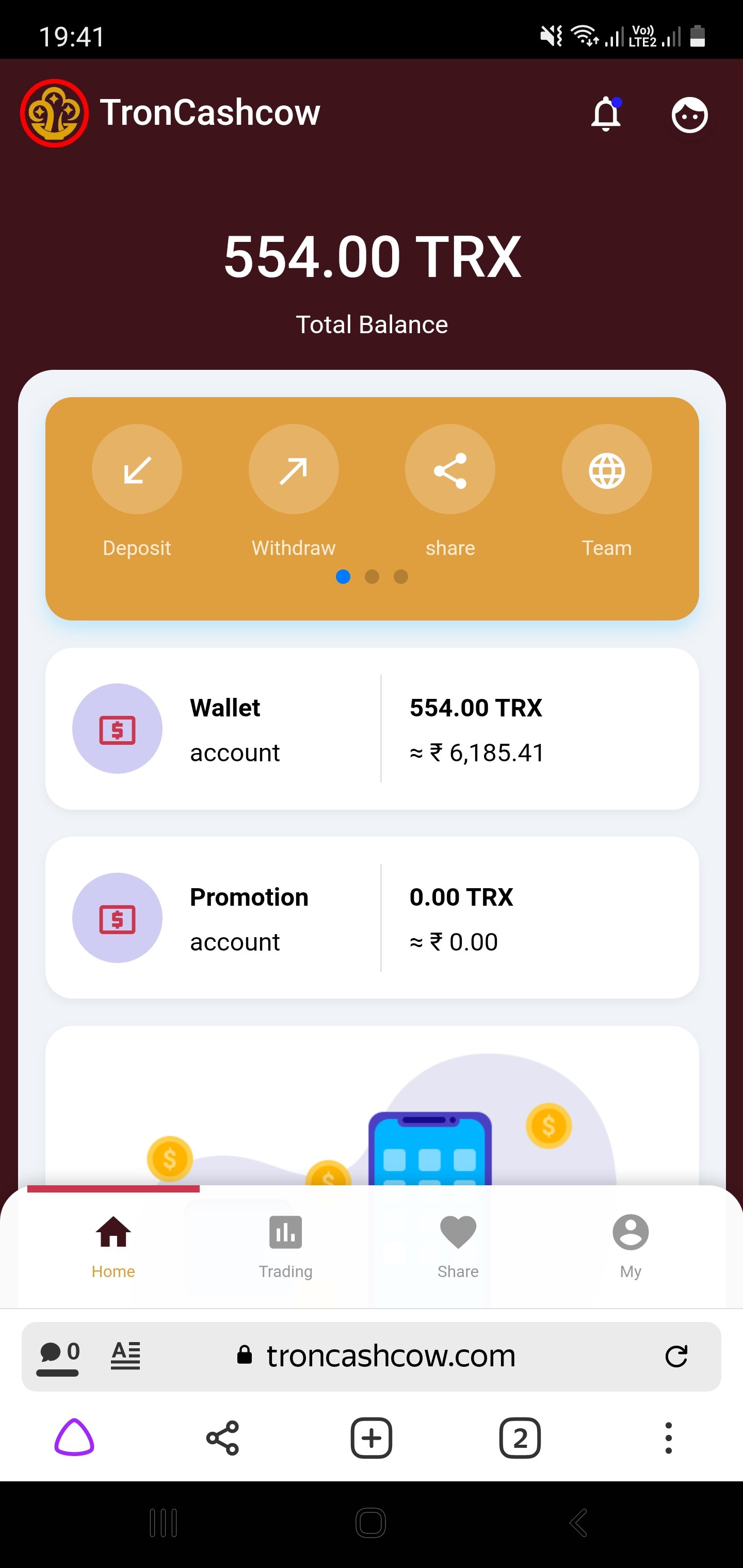This screenshot has height=1568, width=743.
Task: Reload the page
Action: (x=676, y=1357)
